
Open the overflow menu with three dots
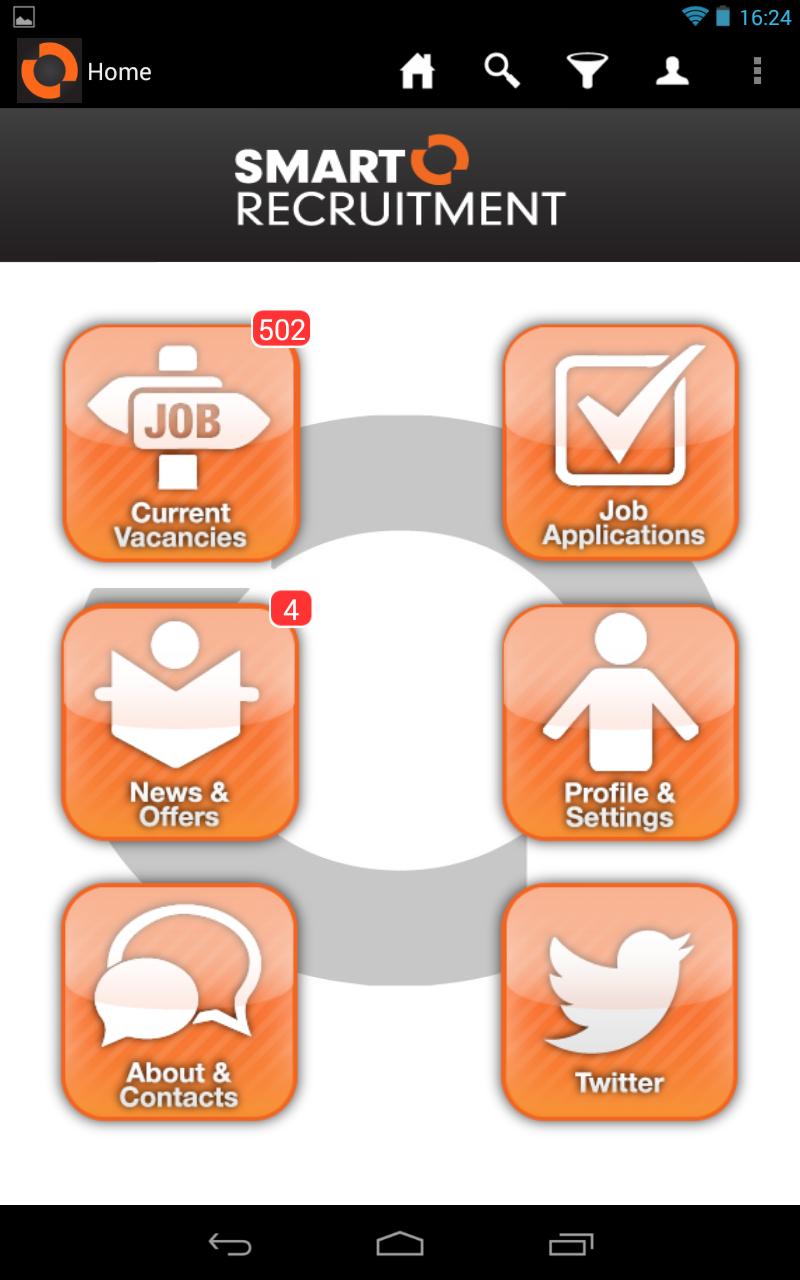tap(756, 71)
